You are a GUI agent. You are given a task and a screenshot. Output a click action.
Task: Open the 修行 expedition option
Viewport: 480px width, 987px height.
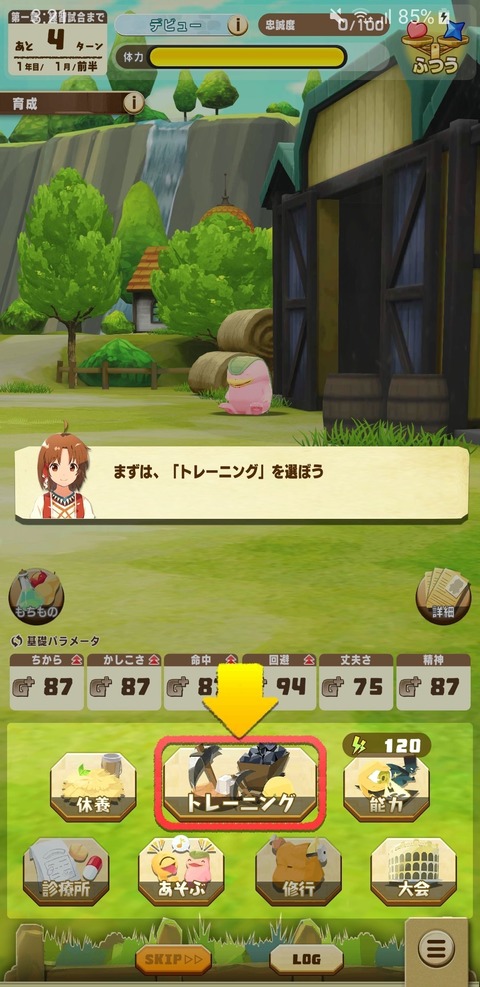click(x=298, y=871)
